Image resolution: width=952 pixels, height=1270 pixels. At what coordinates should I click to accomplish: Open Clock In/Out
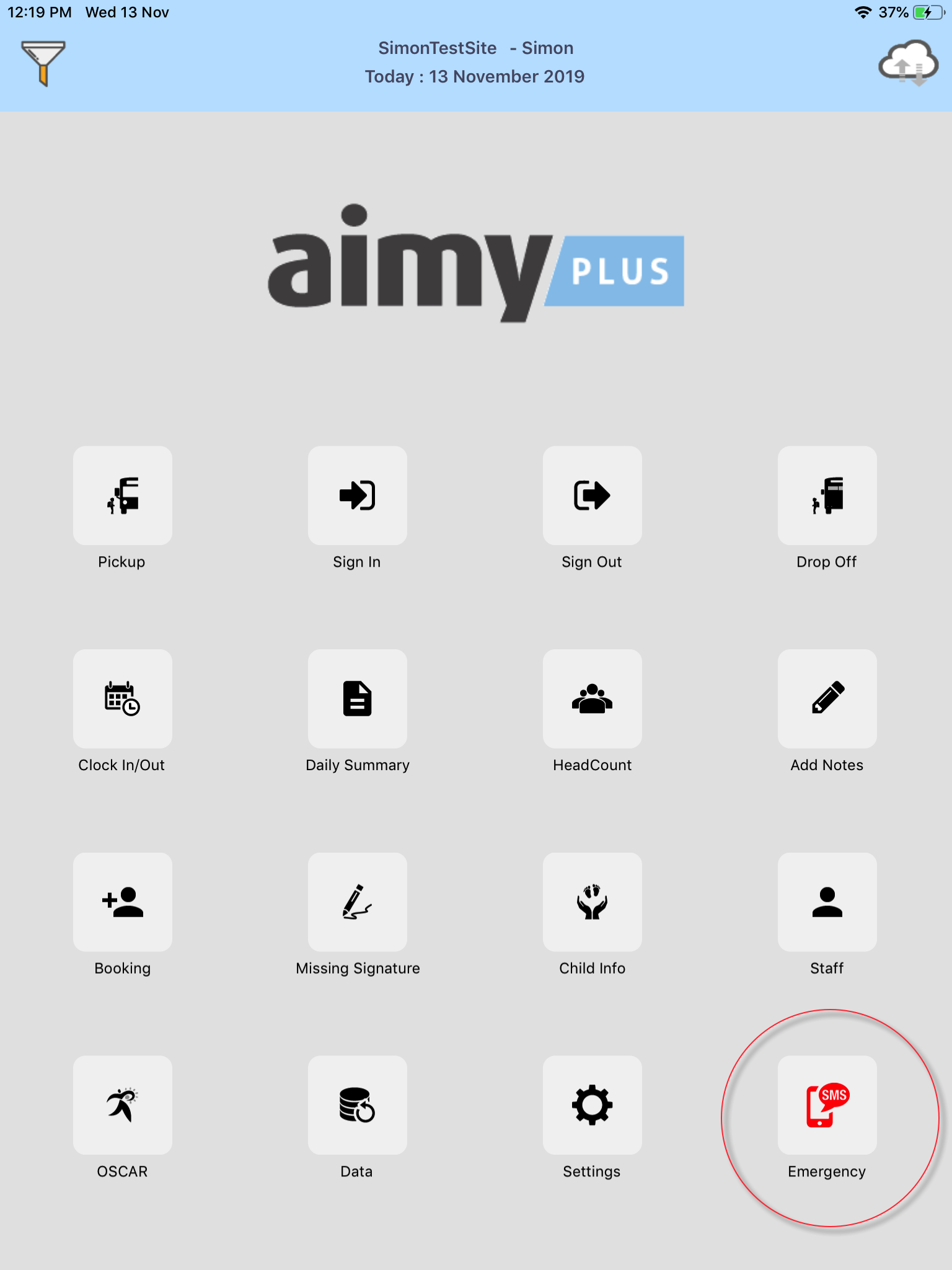coord(122,699)
